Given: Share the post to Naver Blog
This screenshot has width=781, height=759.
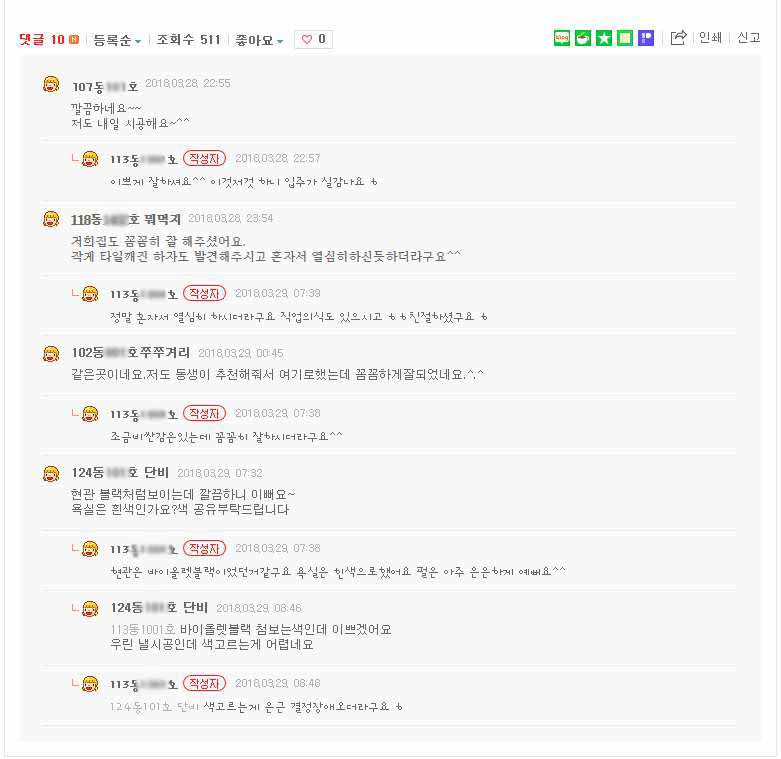Looking at the screenshot, I should 562,38.
